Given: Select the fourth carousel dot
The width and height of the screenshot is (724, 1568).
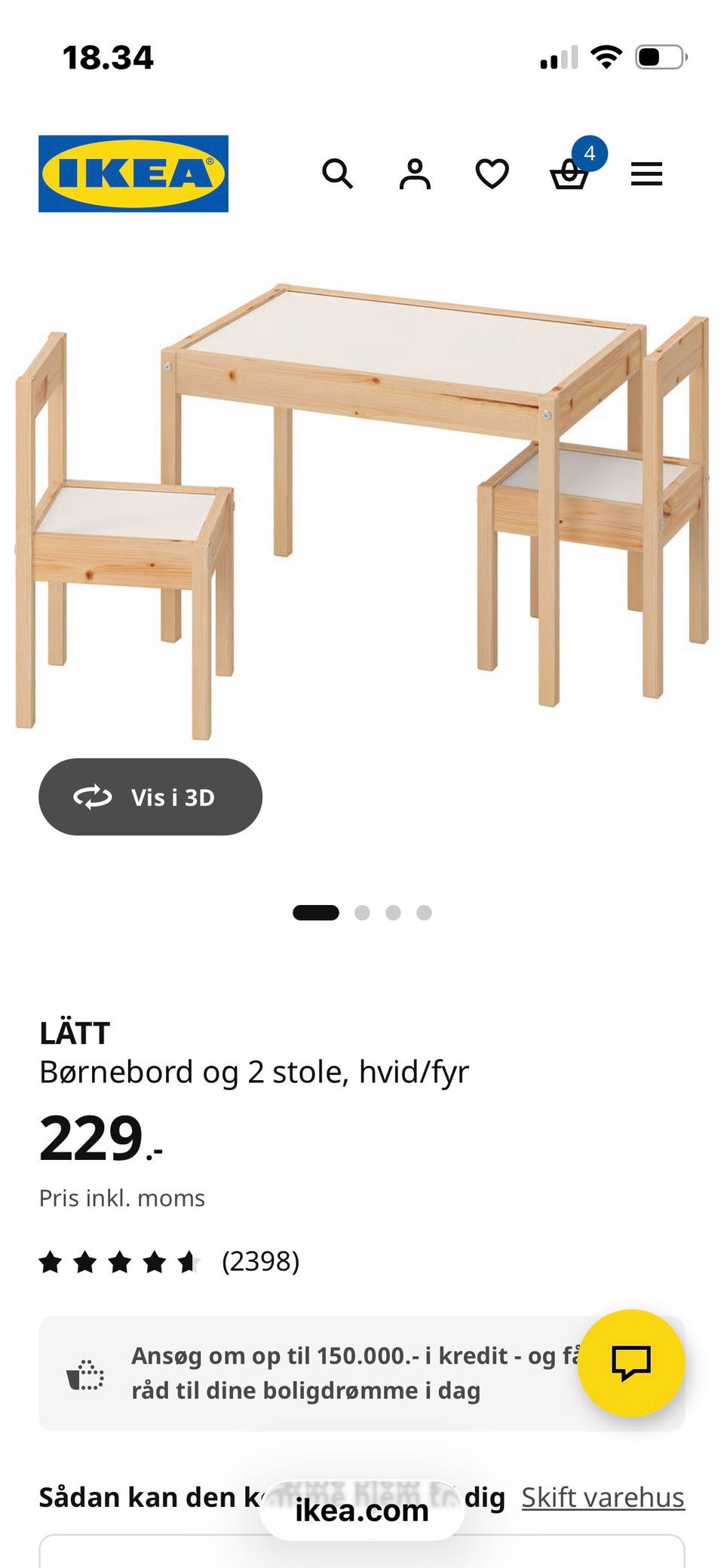Looking at the screenshot, I should tap(425, 912).
